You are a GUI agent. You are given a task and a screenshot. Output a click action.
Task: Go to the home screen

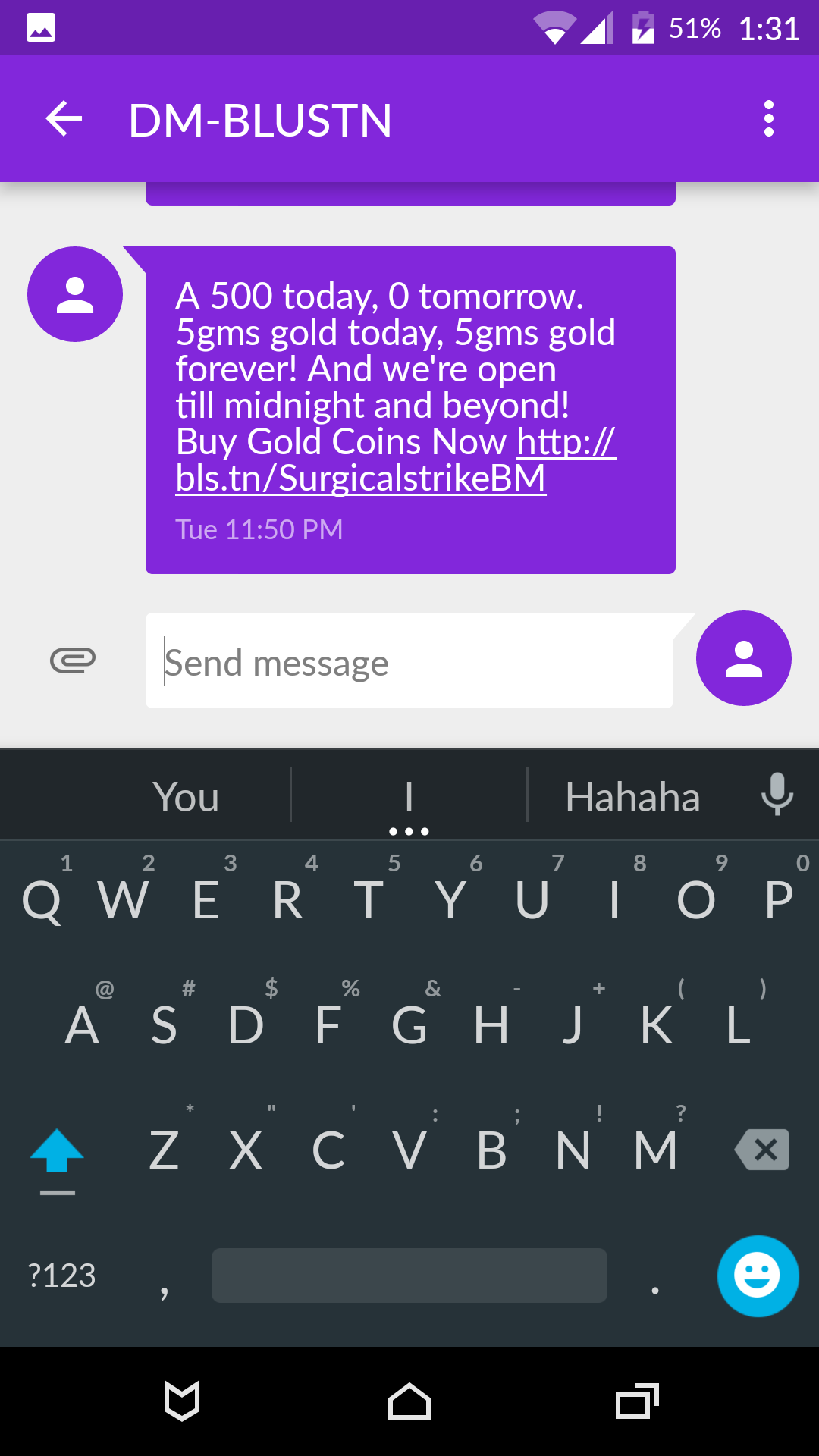point(409,1401)
